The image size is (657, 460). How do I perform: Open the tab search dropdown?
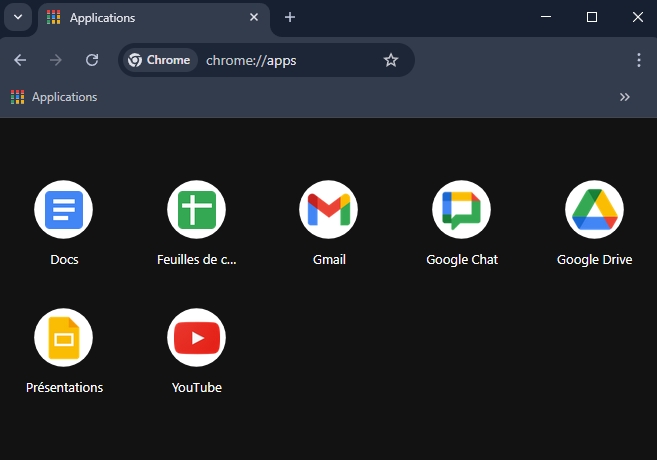(17, 17)
